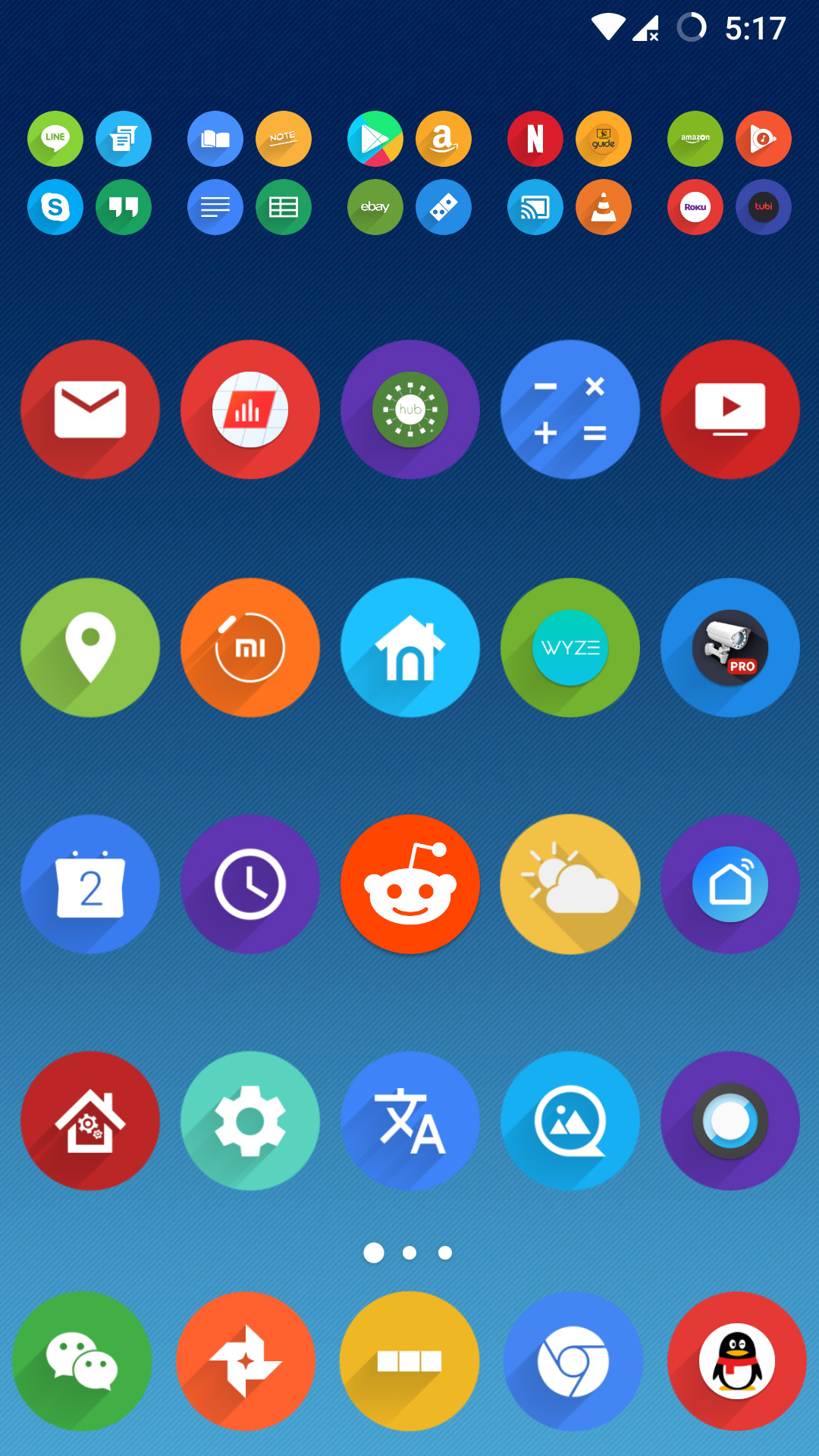
Task: Open the security camera PRO app
Action: [730, 648]
